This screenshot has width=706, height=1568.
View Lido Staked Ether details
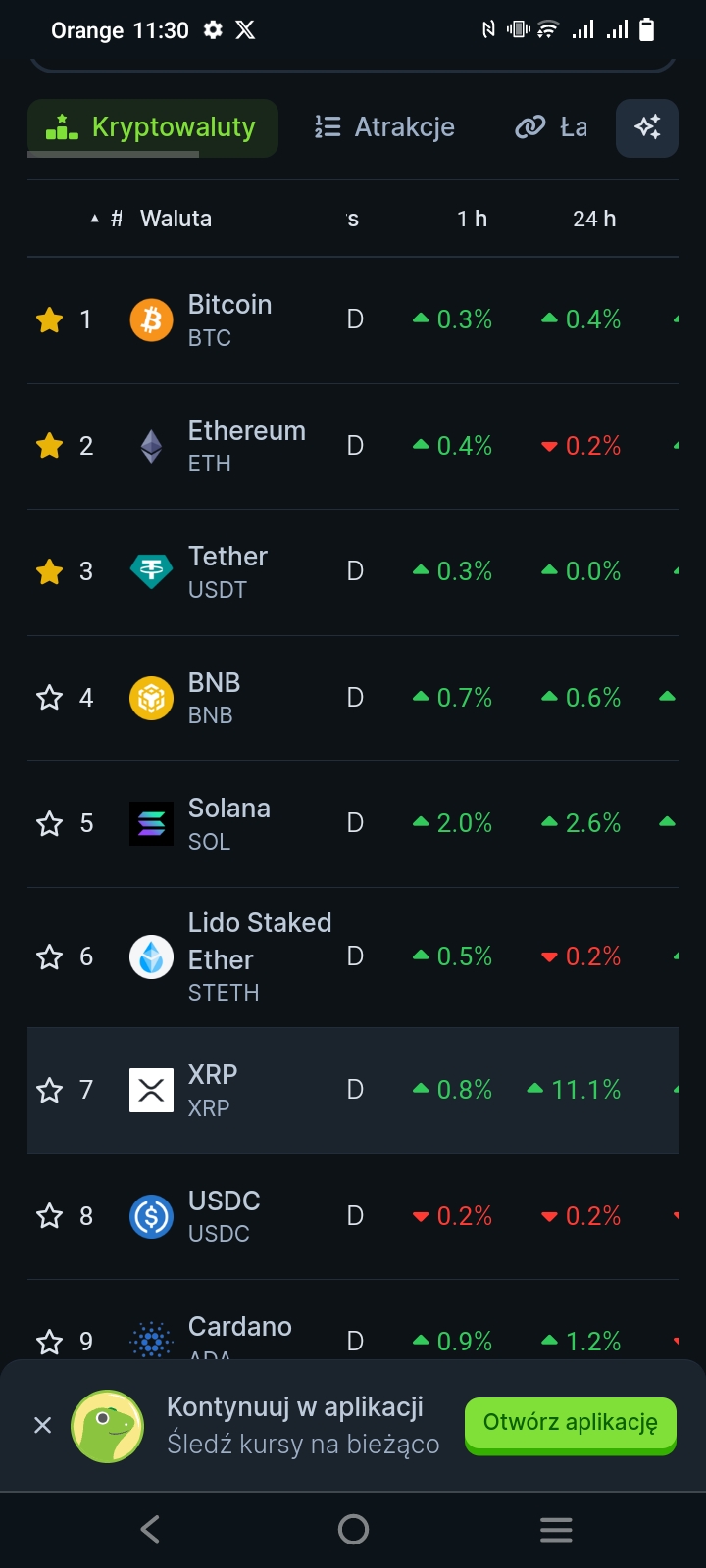click(259, 956)
